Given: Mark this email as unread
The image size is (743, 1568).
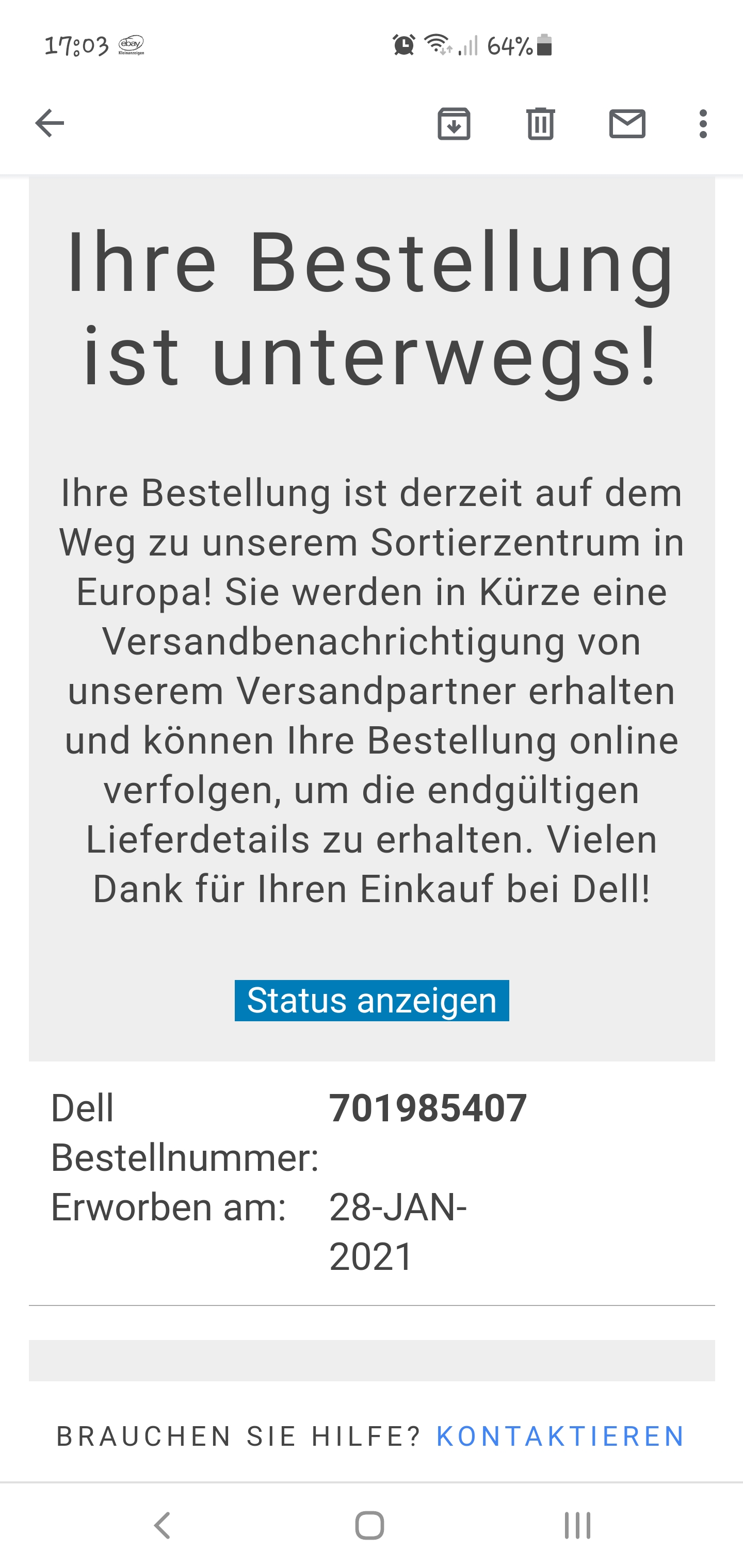Looking at the screenshot, I should tap(627, 124).
